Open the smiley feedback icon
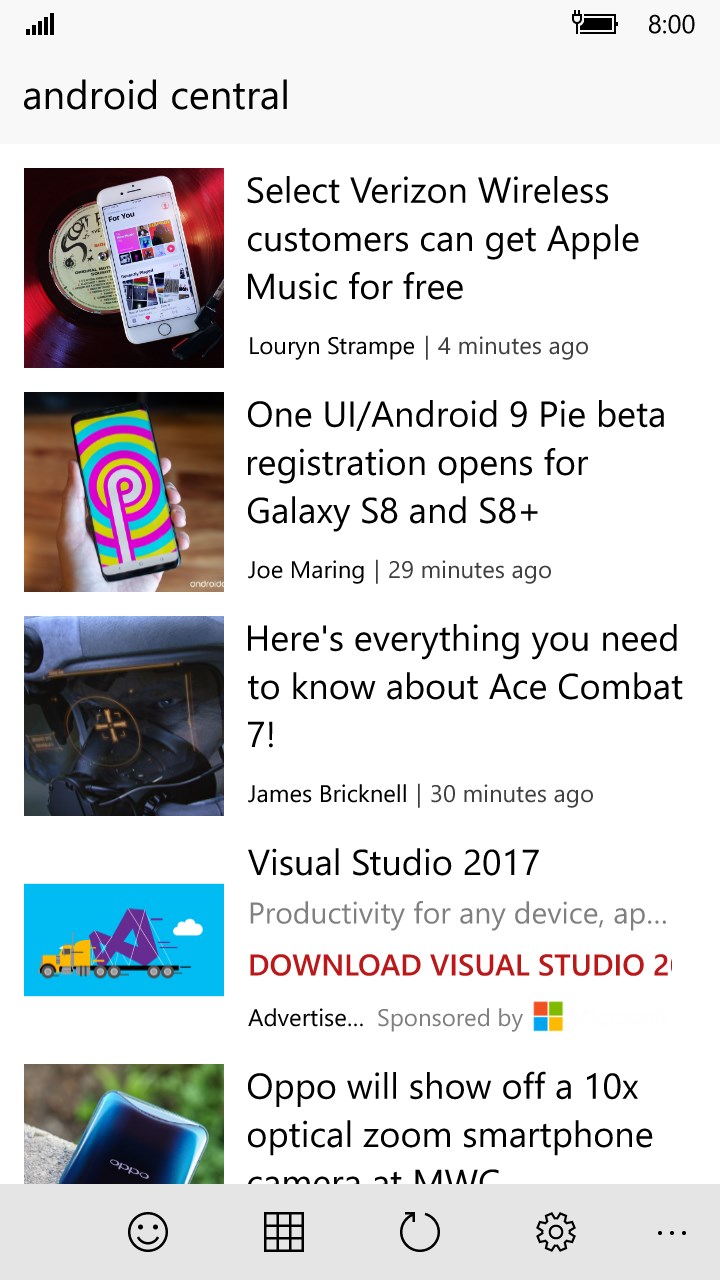Screen dimensions: 720x1280 click(x=148, y=1232)
